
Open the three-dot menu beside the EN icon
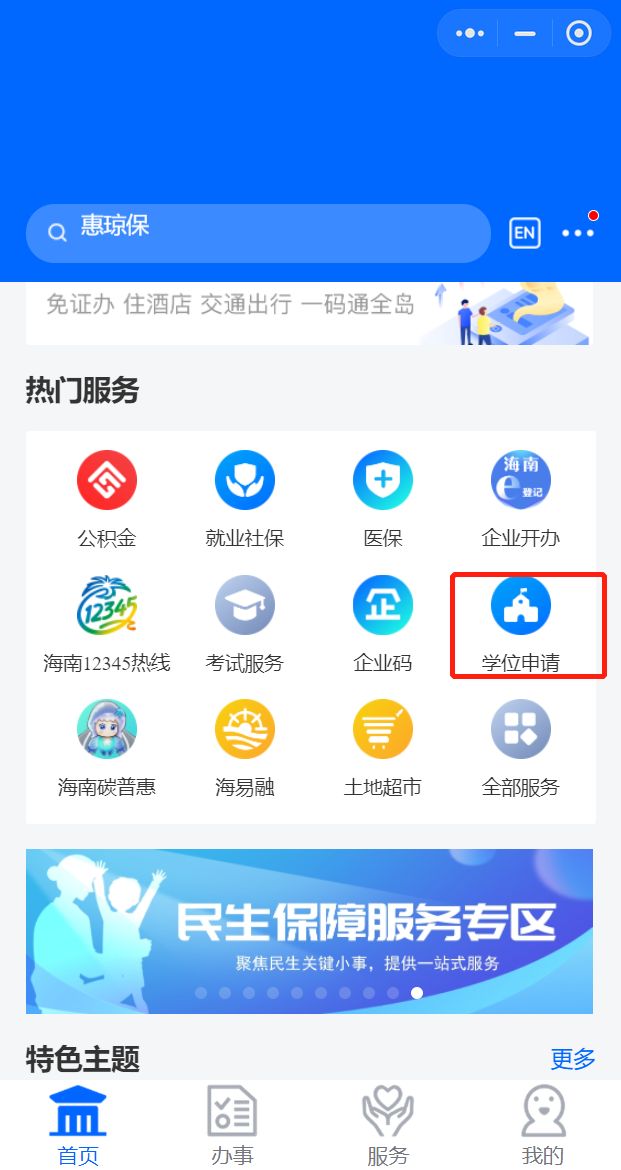578,233
